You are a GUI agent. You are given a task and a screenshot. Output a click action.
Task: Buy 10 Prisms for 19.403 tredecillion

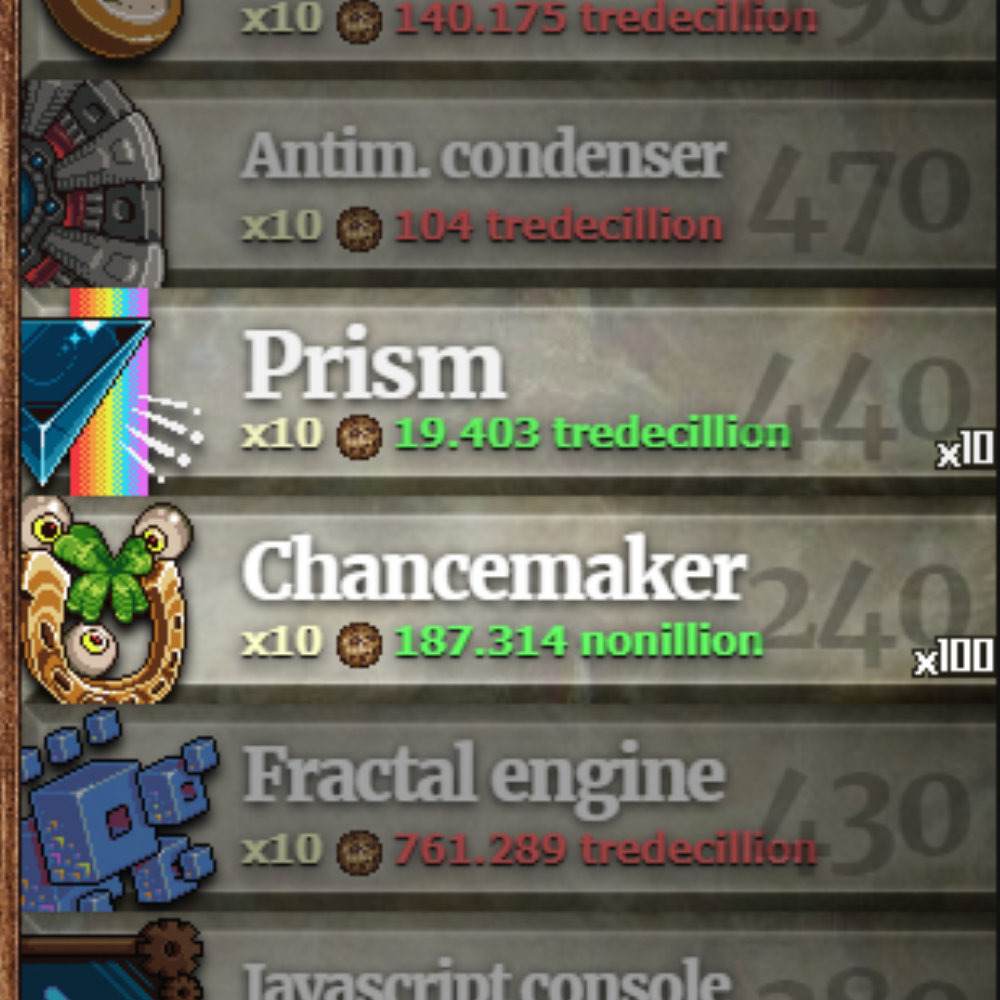(x=500, y=395)
